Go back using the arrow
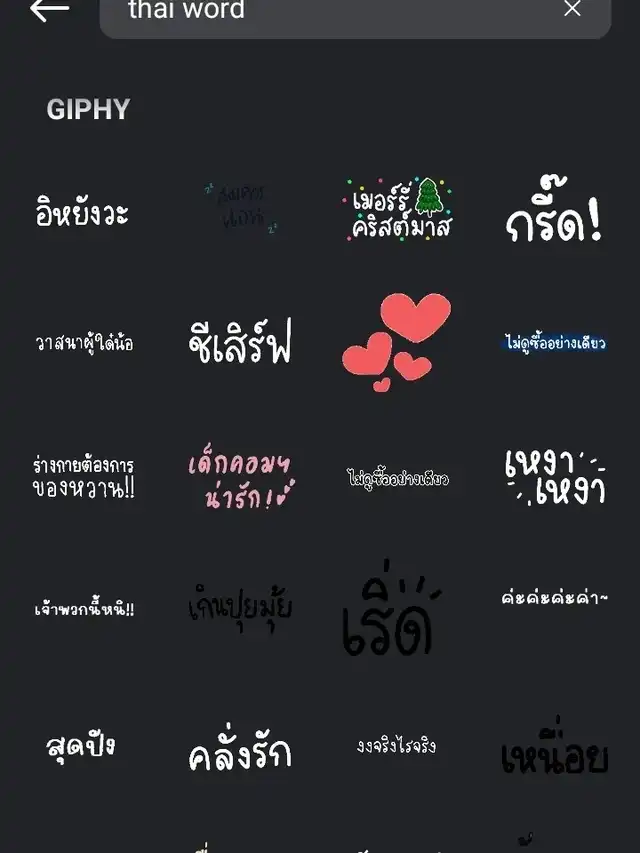This screenshot has height=853, width=640. click(x=49, y=10)
